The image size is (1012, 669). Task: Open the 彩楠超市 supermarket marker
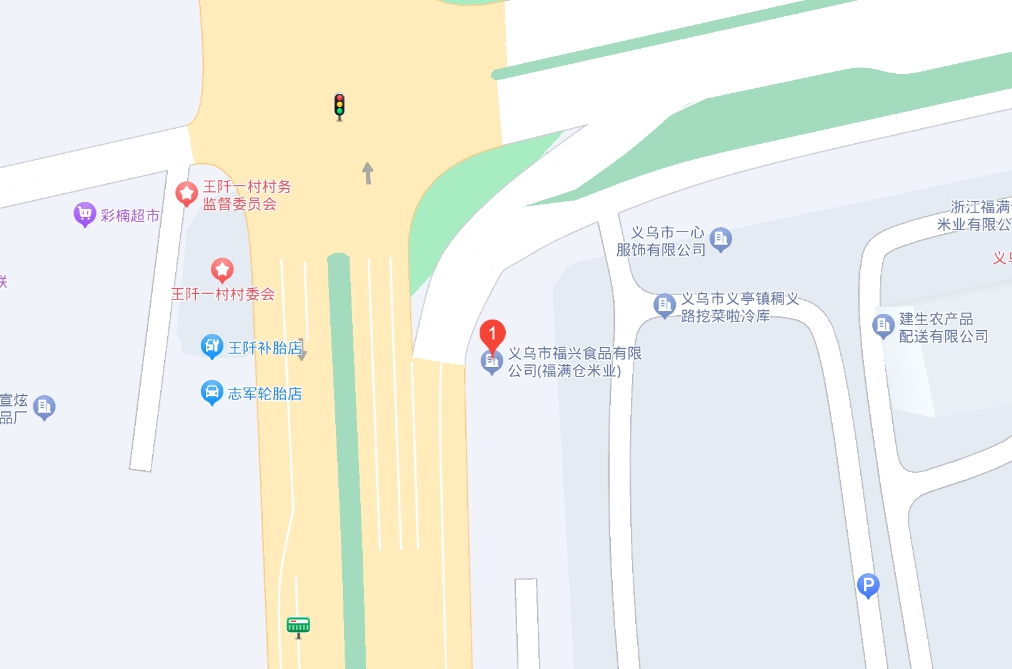tap(85, 214)
